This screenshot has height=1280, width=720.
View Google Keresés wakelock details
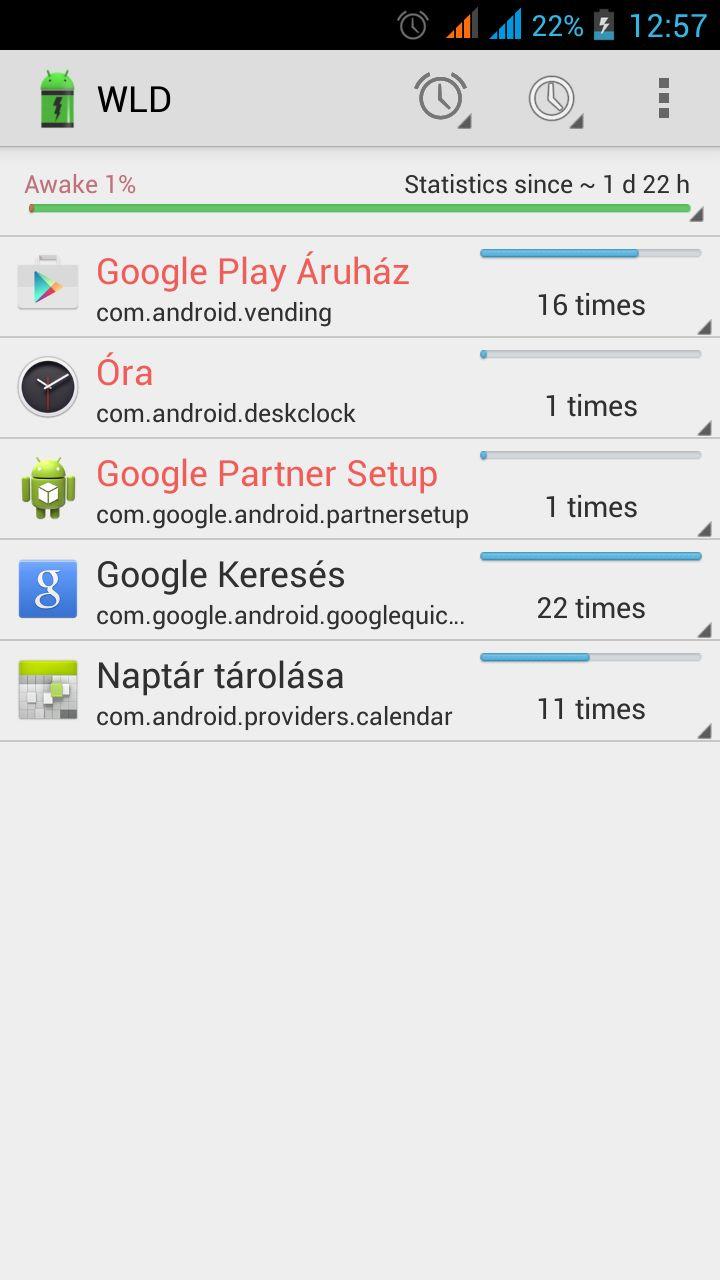click(360, 590)
